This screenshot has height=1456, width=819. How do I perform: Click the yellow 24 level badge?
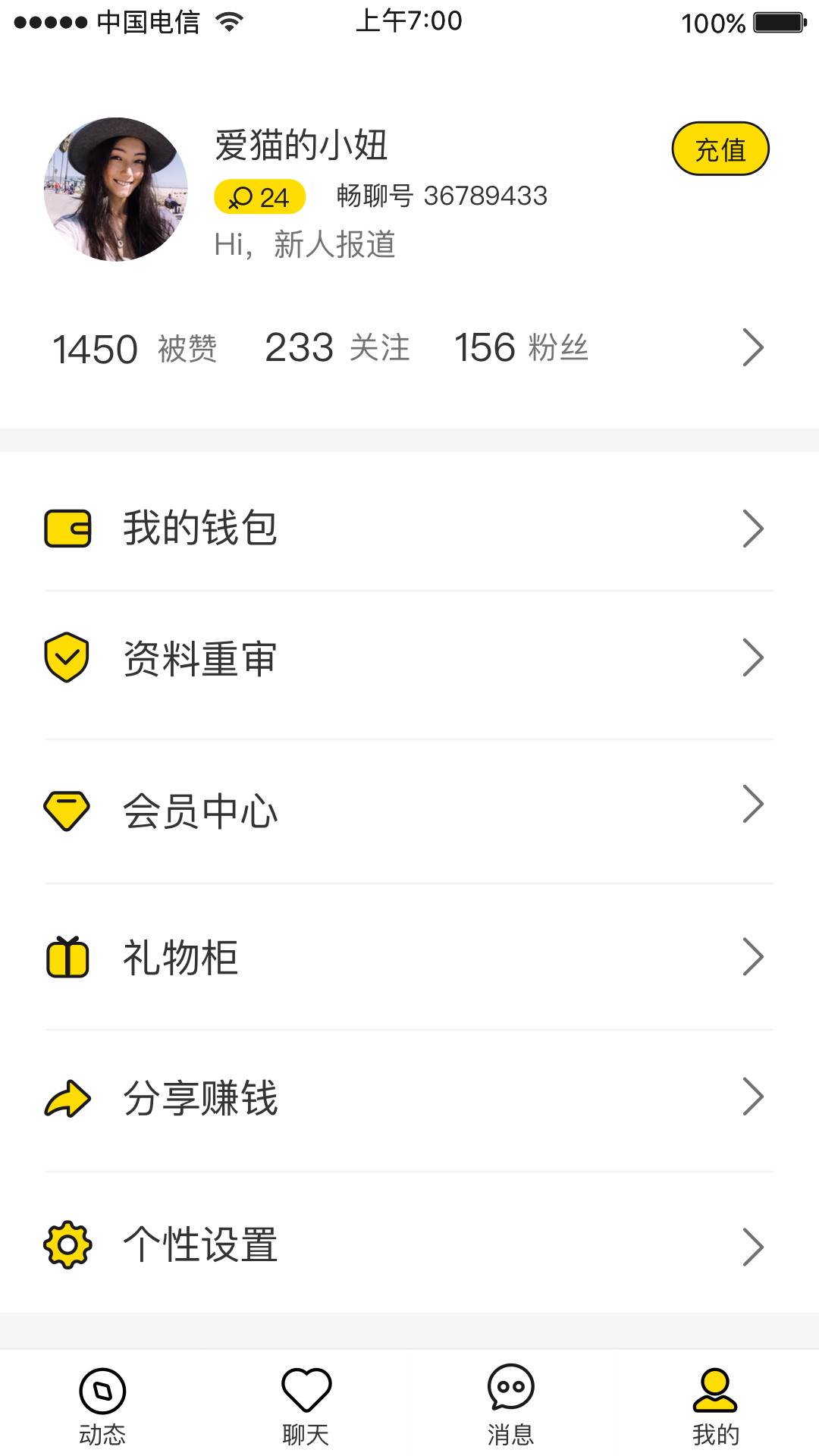[259, 196]
